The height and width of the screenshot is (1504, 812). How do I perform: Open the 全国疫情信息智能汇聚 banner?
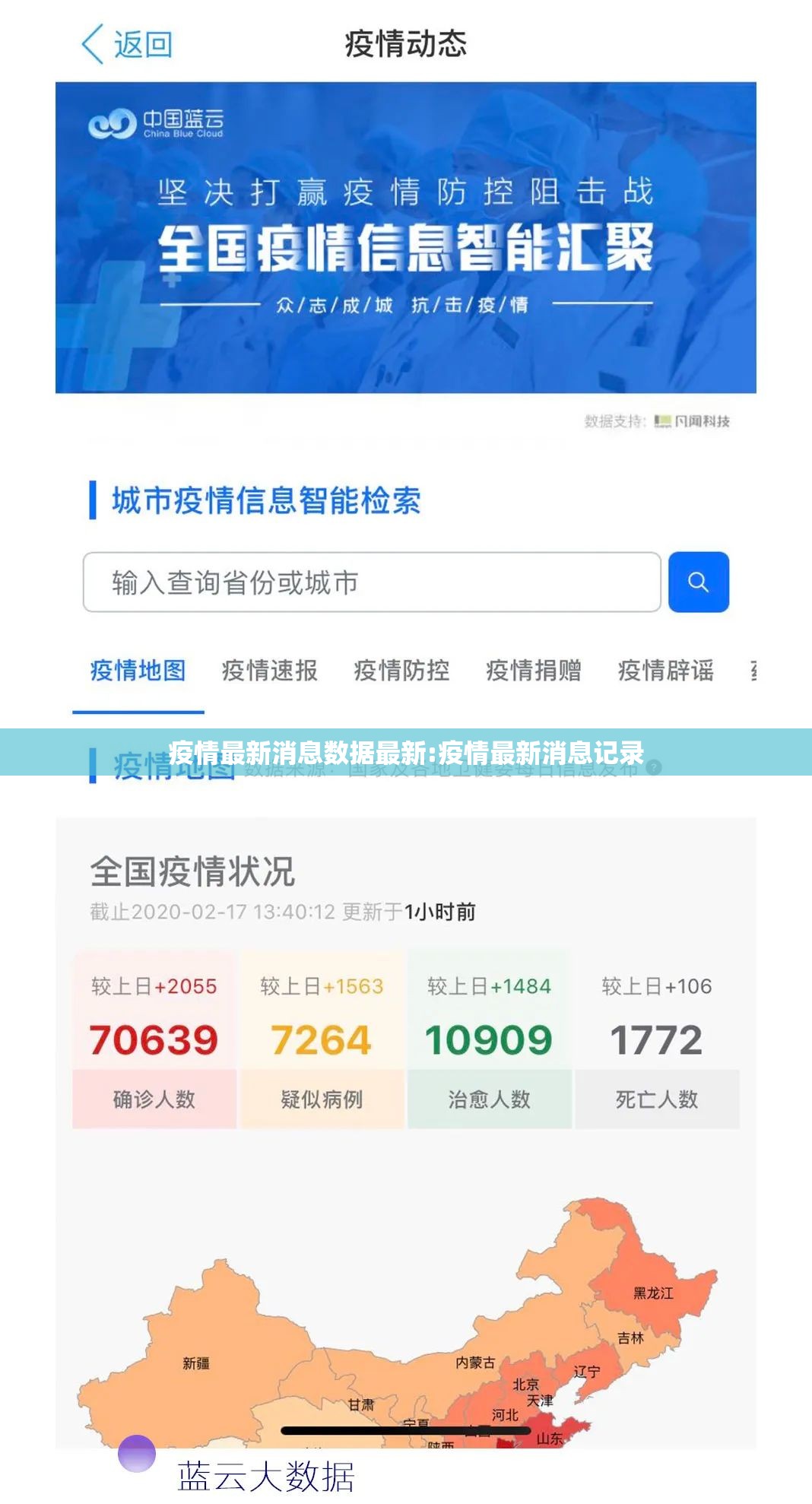point(405,237)
